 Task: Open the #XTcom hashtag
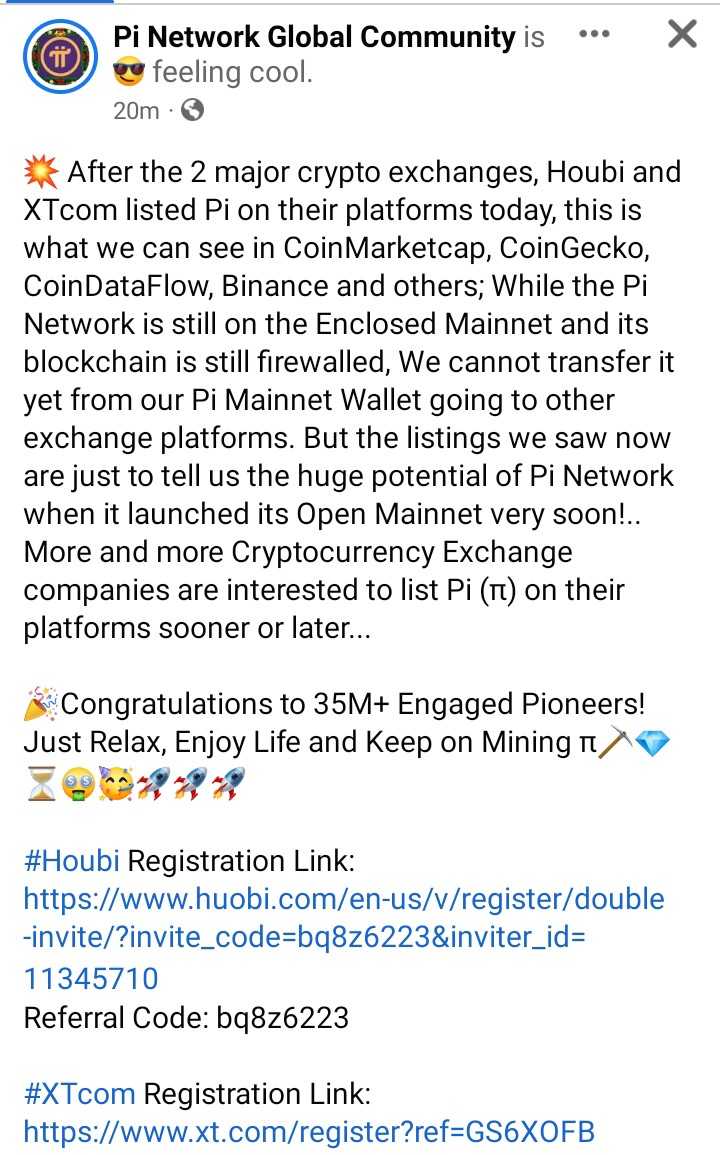(79, 1093)
